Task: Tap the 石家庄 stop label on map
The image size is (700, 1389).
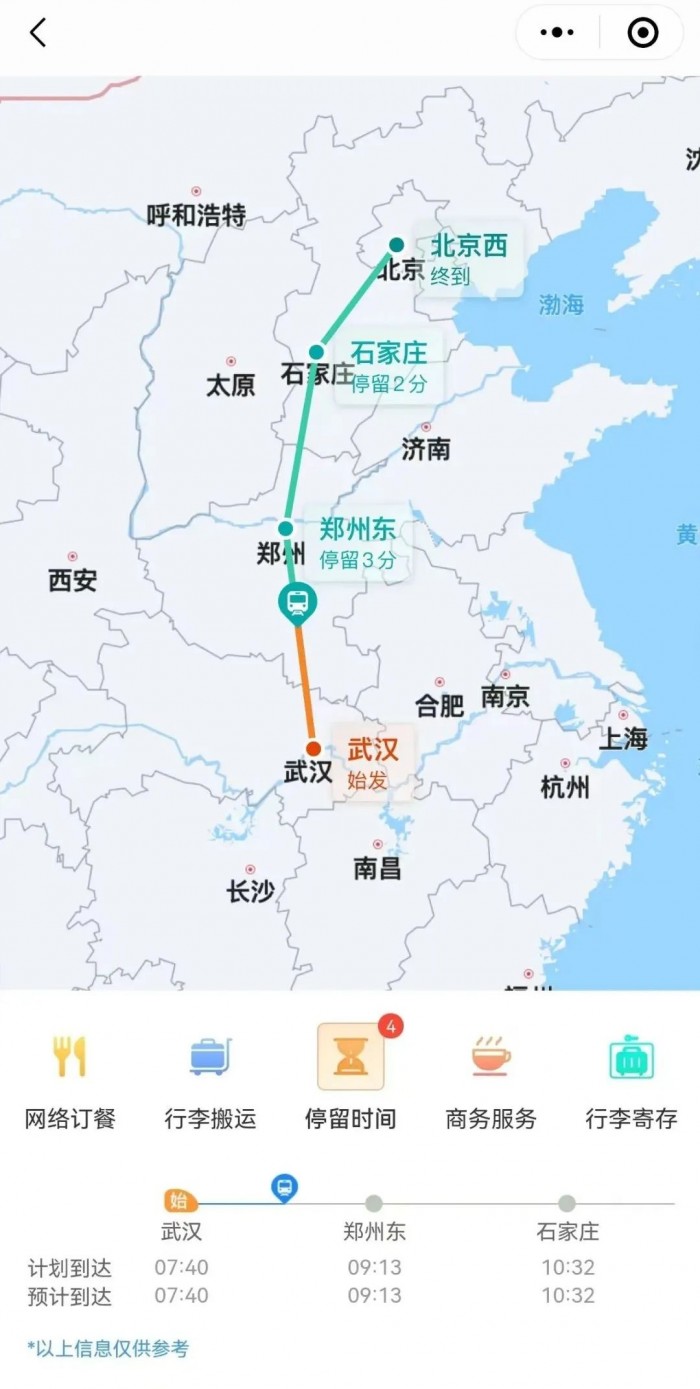Action: (389, 366)
